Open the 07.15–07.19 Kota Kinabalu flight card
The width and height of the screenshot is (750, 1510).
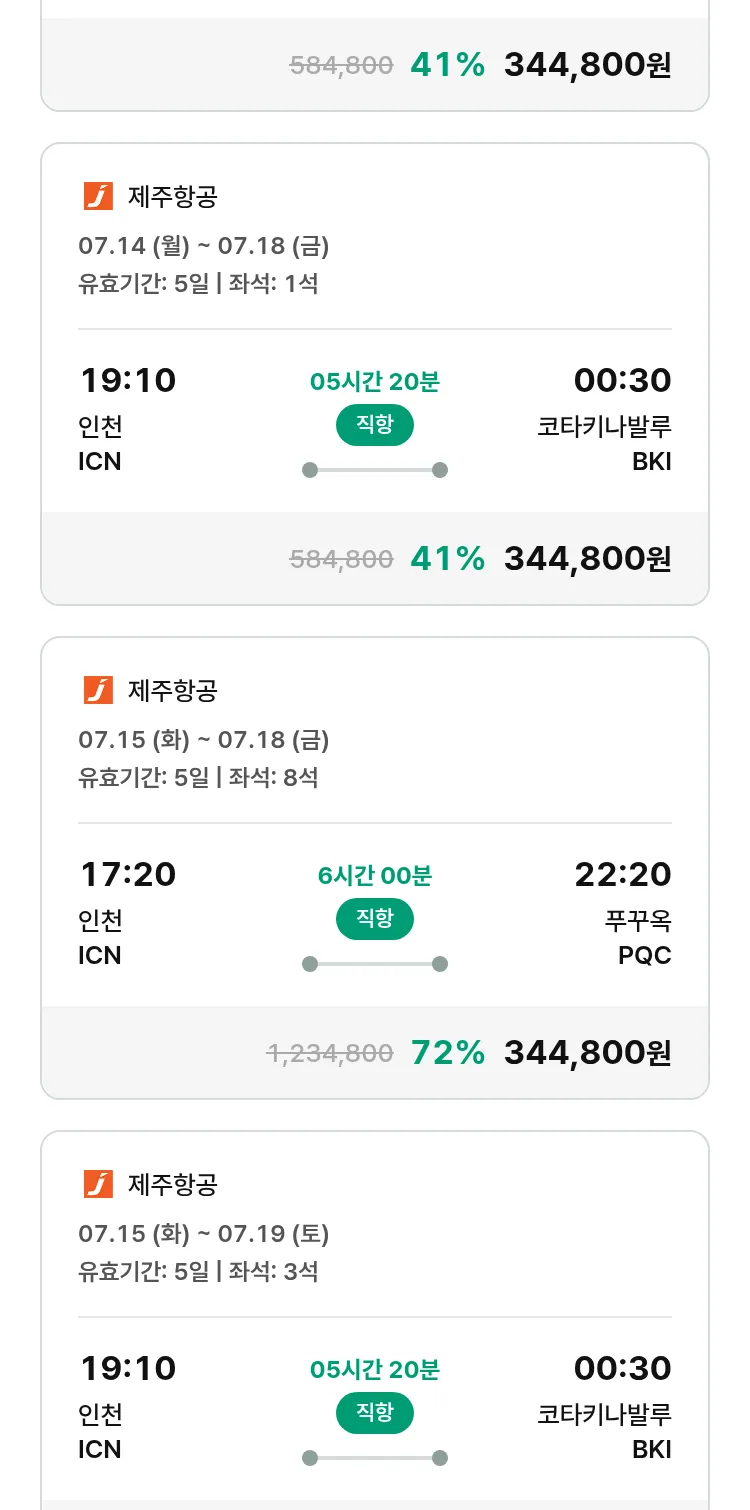tap(375, 1320)
